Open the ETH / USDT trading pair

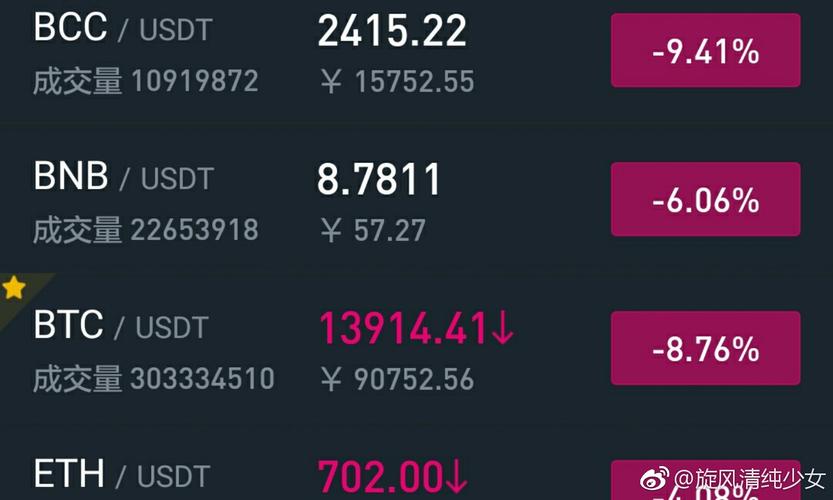pyautogui.click(x=122, y=474)
